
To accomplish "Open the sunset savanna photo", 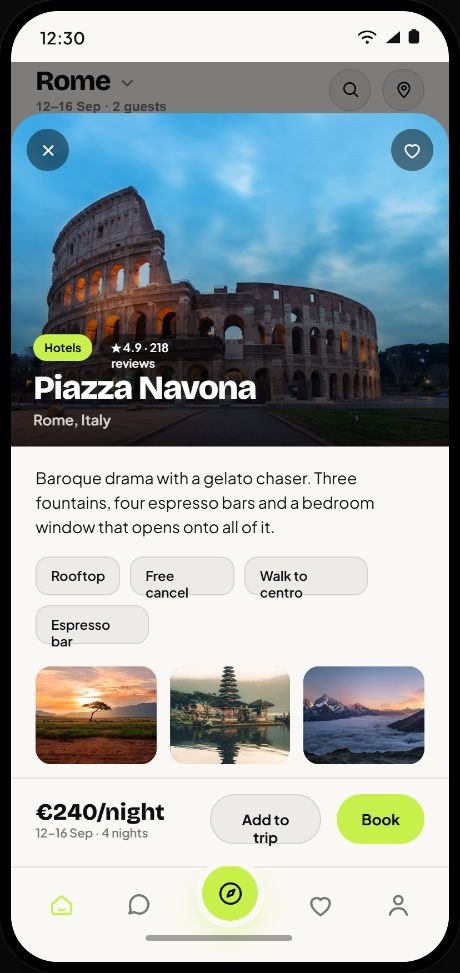I will (x=96, y=715).
